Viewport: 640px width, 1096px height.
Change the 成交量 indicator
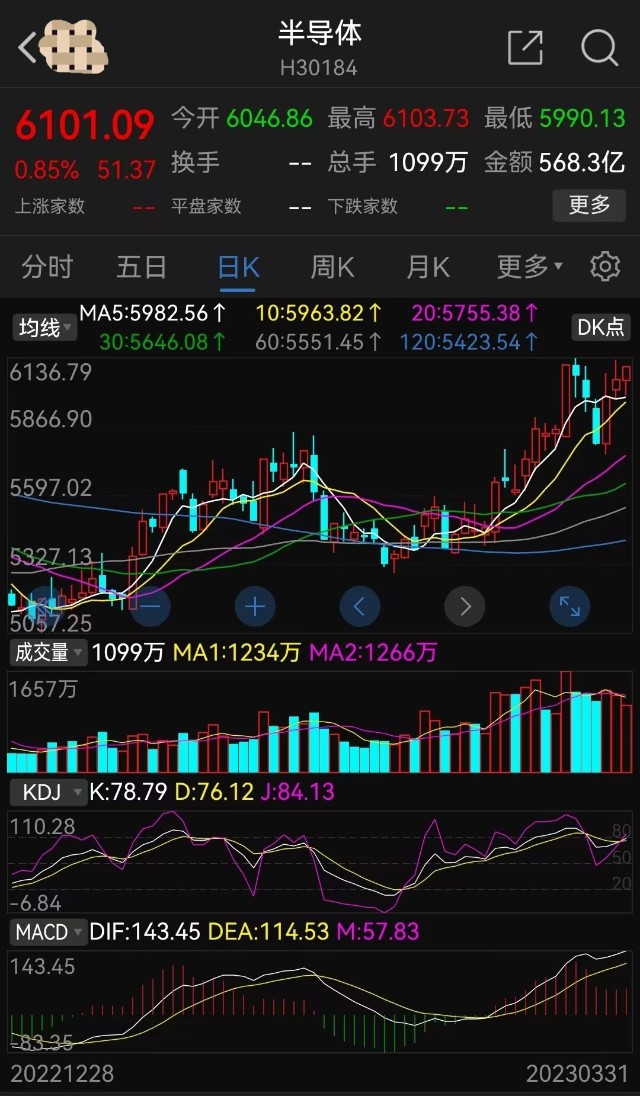pyautogui.click(x=47, y=653)
